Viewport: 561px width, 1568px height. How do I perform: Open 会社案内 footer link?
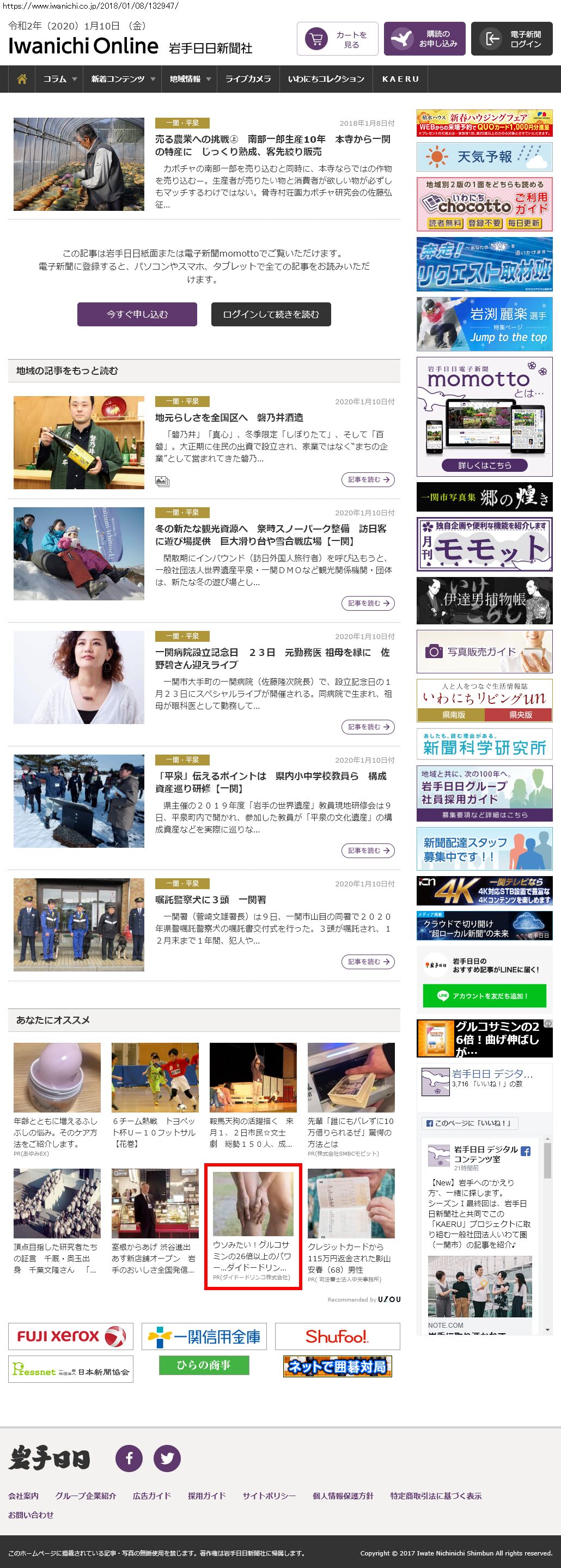pos(23,1496)
